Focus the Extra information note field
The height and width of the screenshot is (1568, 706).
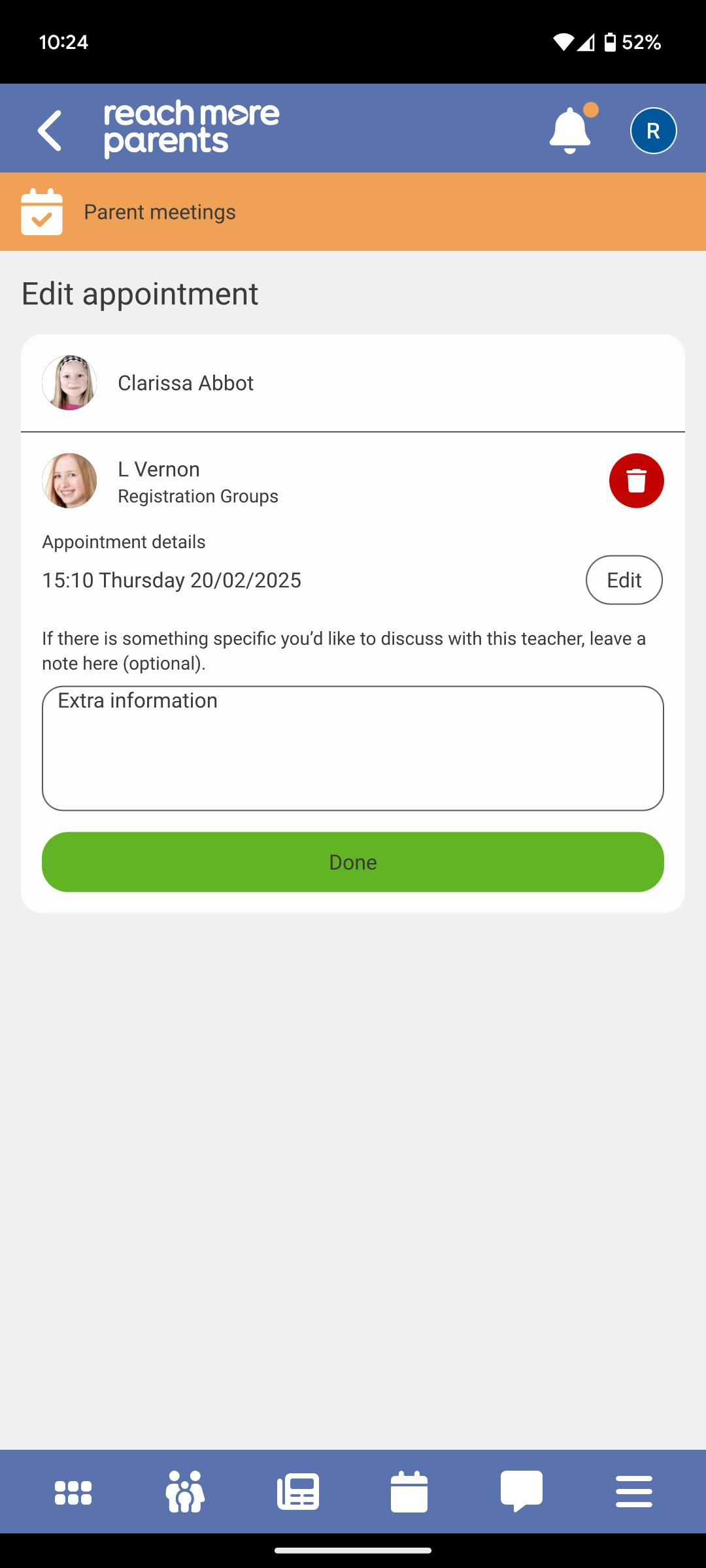point(353,748)
